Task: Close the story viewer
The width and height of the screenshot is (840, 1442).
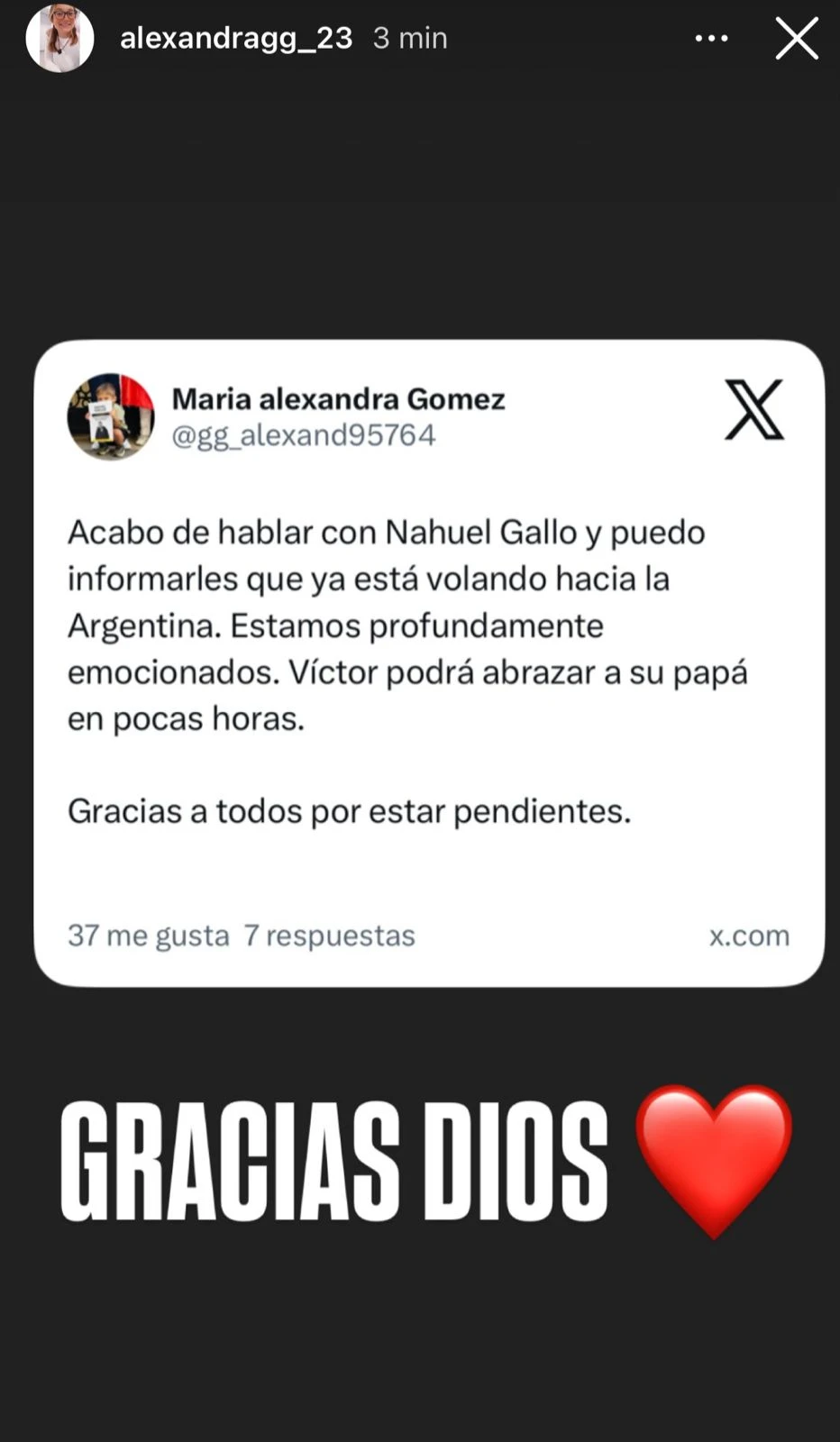Action: pos(797,40)
